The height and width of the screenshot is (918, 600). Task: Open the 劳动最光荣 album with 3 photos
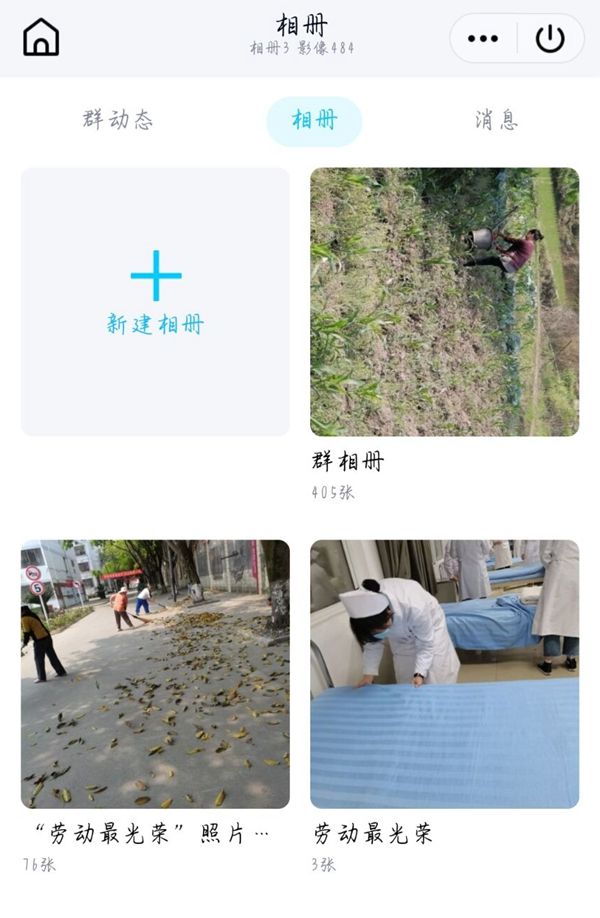[x=444, y=674]
